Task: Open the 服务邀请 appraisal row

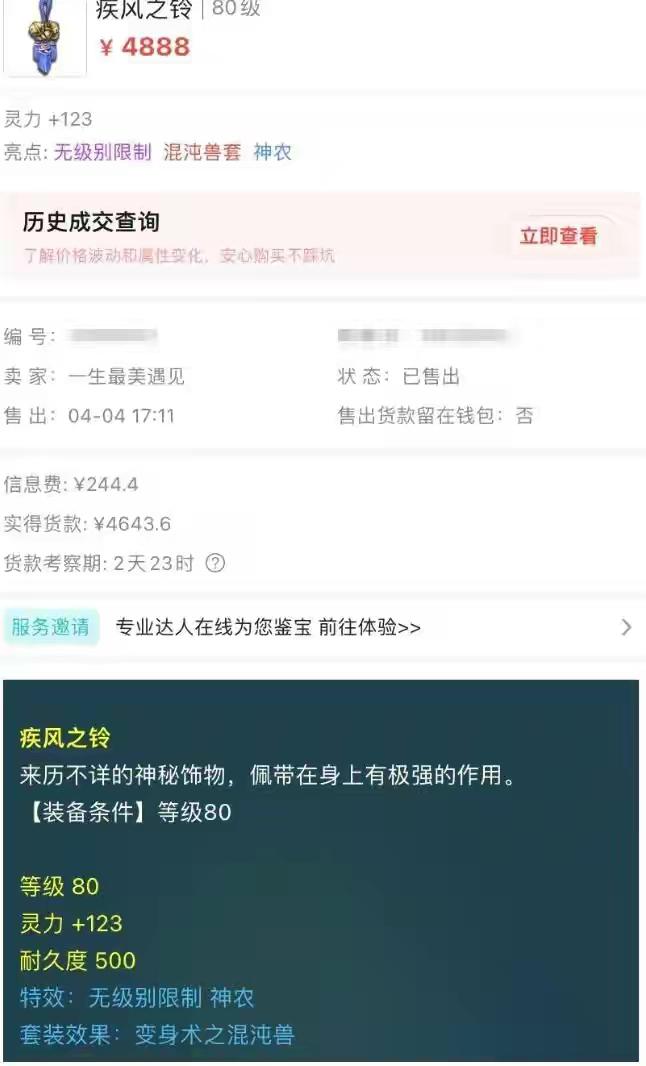Action: [320, 628]
